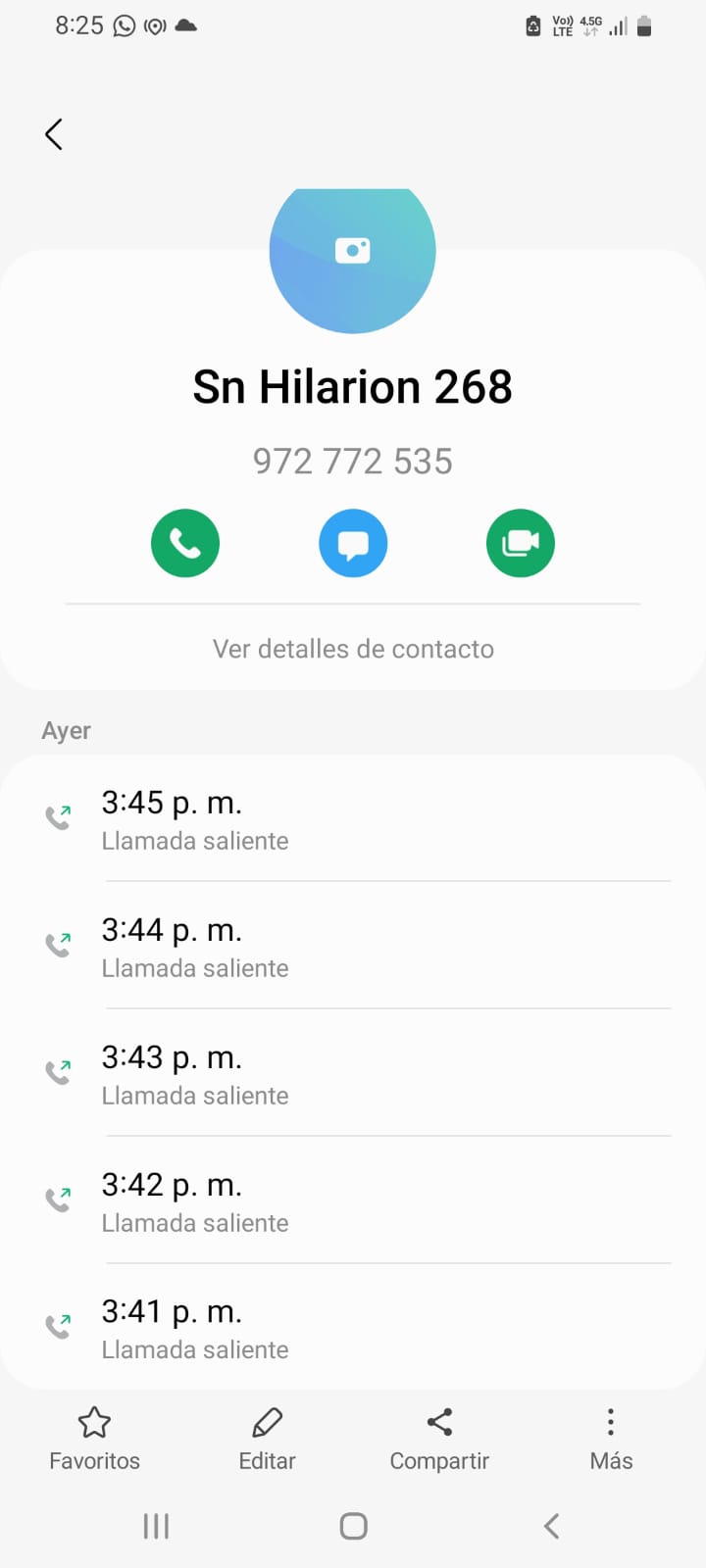Go back using the top arrow
The image size is (706, 1568).
click(54, 134)
